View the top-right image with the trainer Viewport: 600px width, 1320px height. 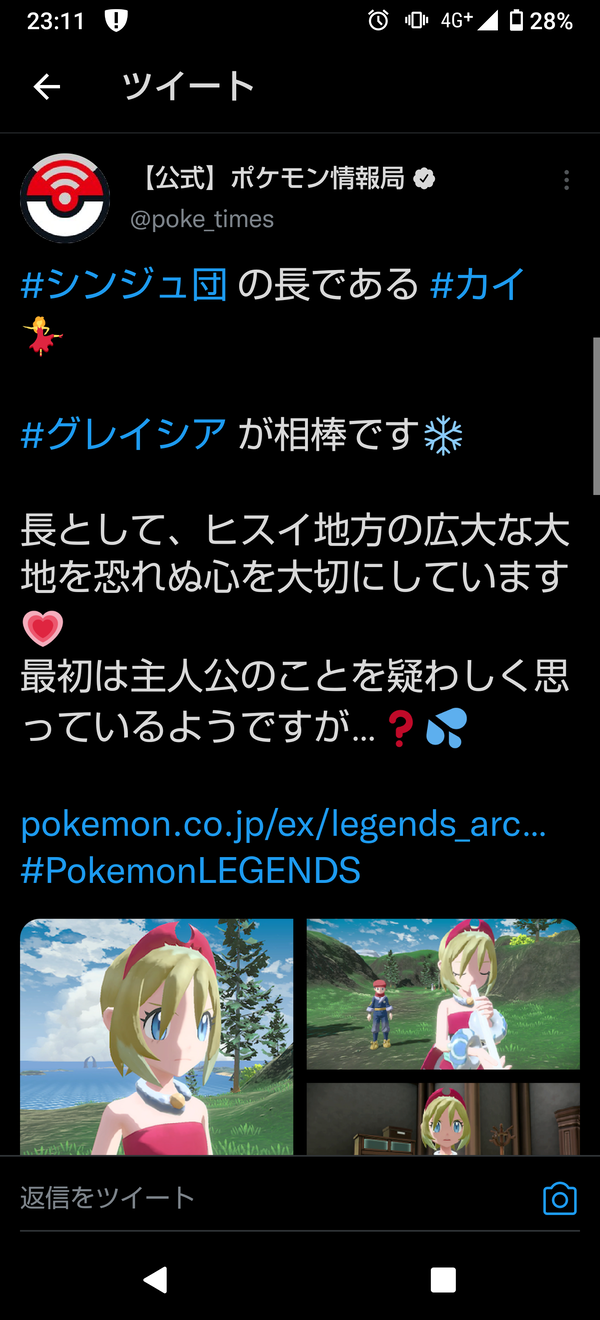pyautogui.click(x=443, y=994)
